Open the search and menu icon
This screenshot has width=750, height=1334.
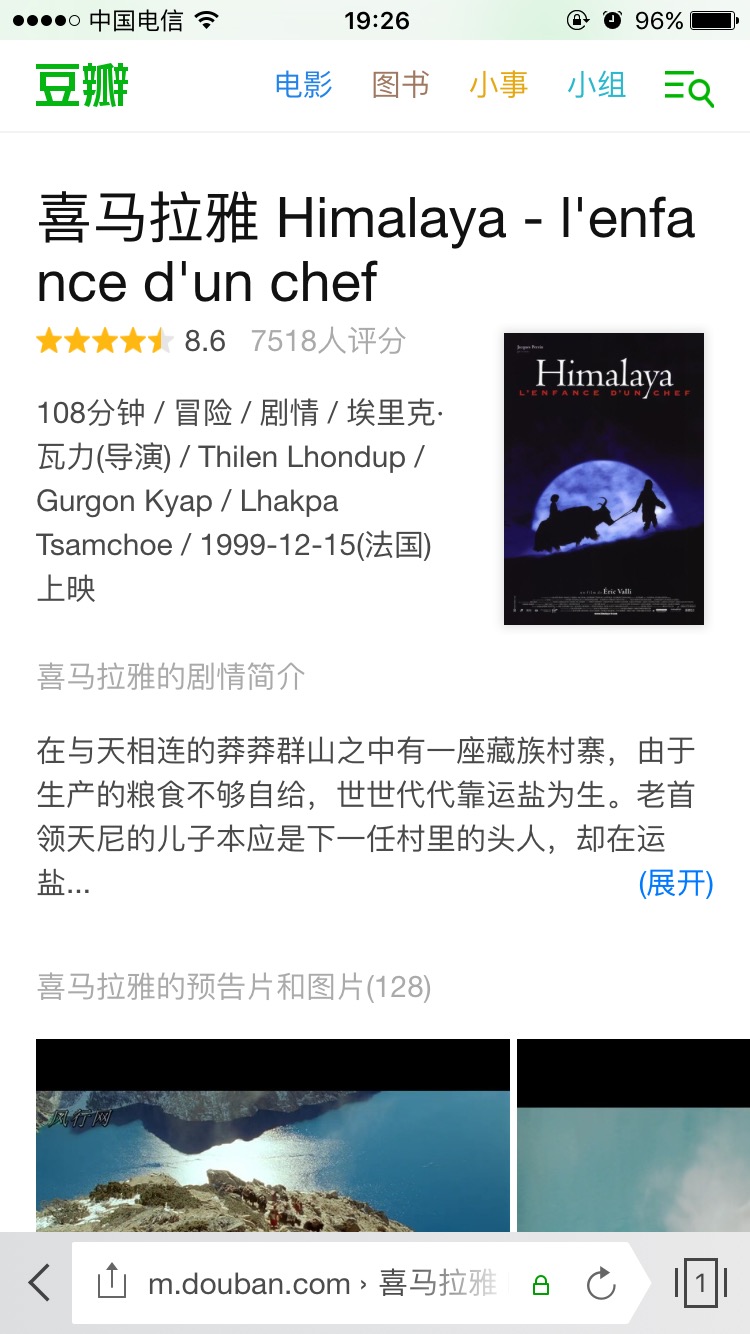tap(688, 88)
